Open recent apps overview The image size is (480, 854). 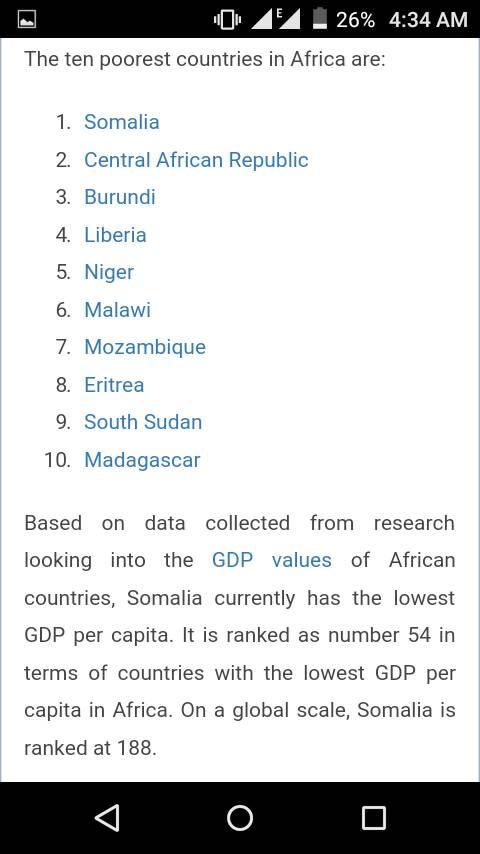pyautogui.click(x=374, y=818)
